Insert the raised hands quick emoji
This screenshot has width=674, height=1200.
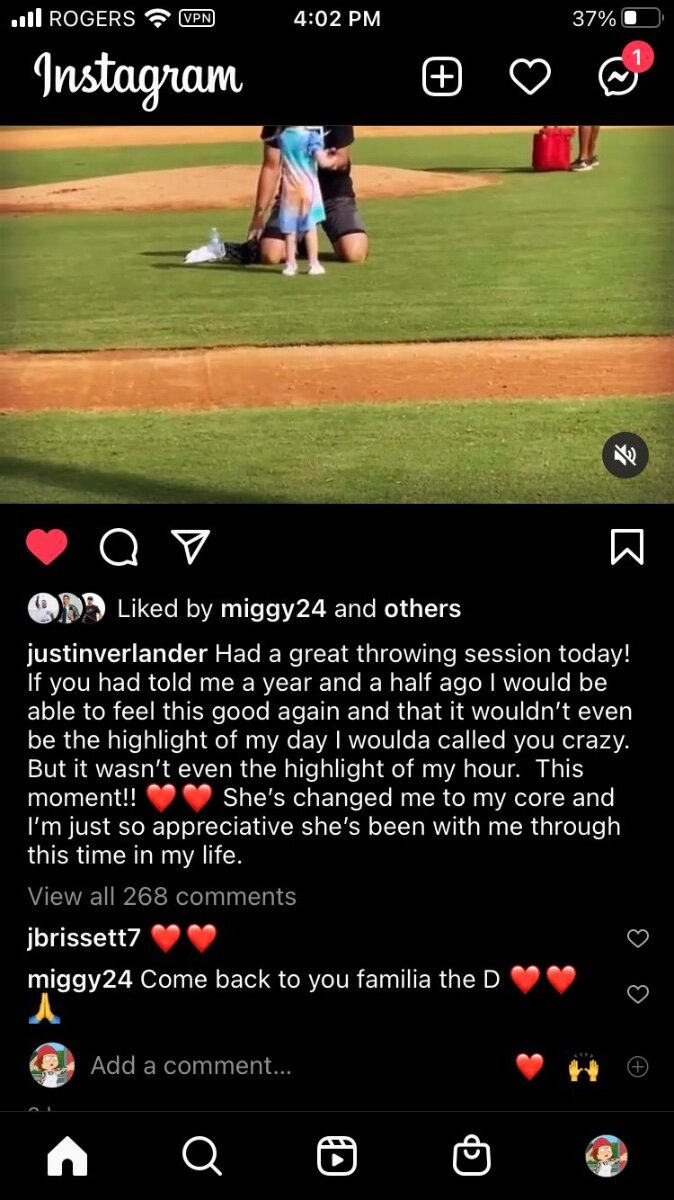[584, 1067]
